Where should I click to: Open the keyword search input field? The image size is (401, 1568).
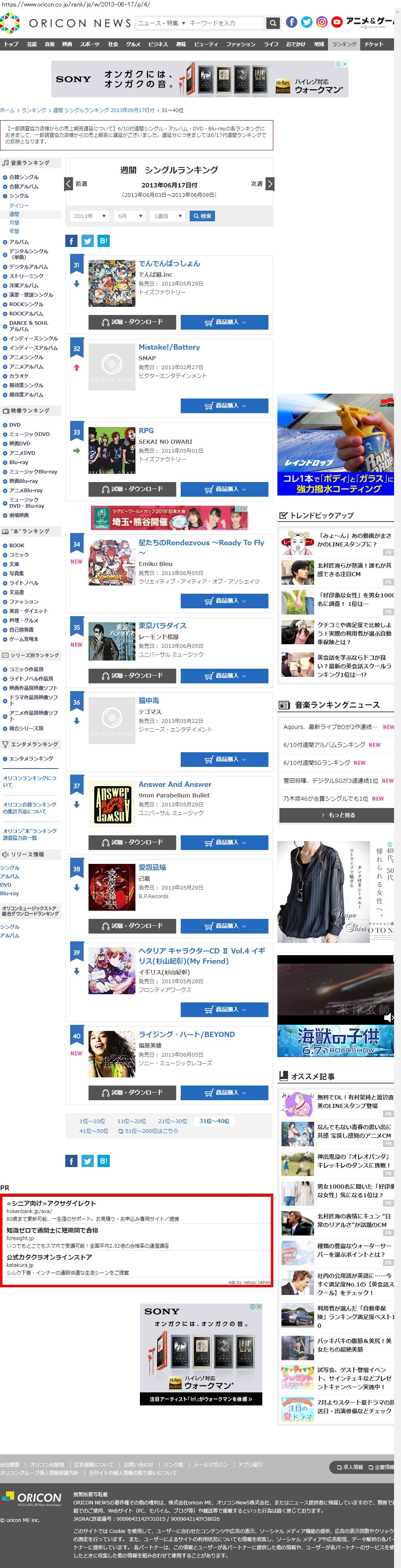pyautogui.click(x=225, y=23)
